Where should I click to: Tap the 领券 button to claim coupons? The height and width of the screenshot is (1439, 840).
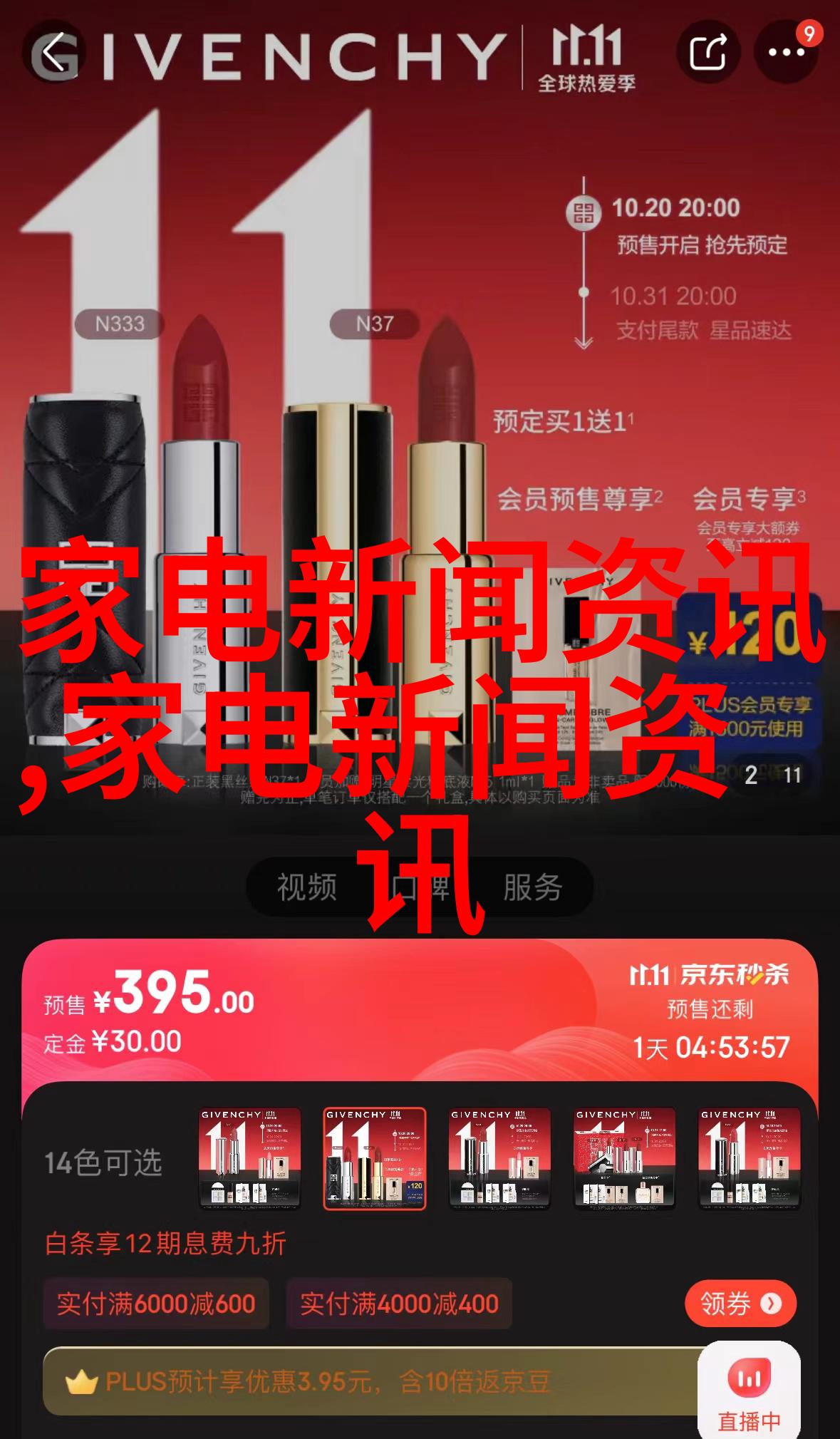coord(740,1304)
